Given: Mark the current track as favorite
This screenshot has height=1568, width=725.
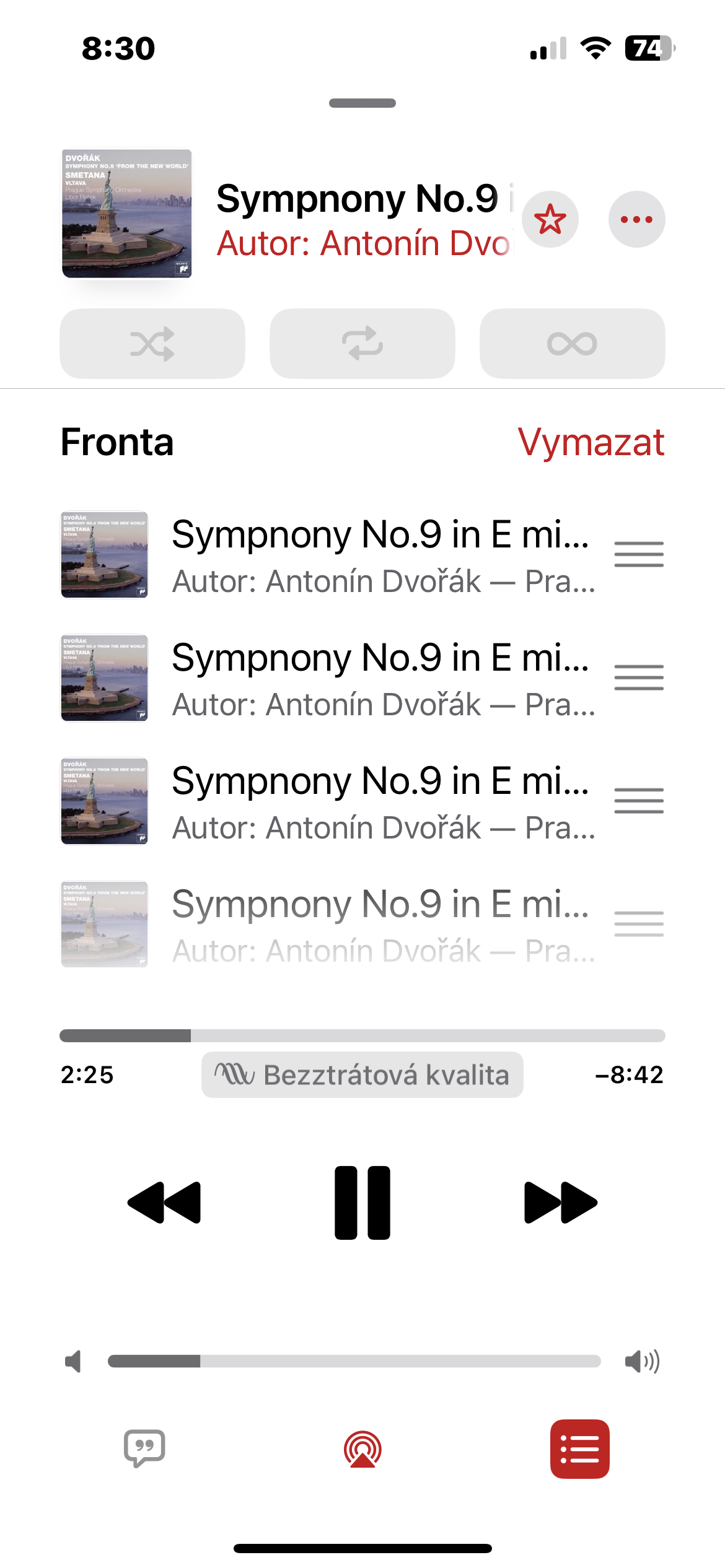Looking at the screenshot, I should coord(550,219).
